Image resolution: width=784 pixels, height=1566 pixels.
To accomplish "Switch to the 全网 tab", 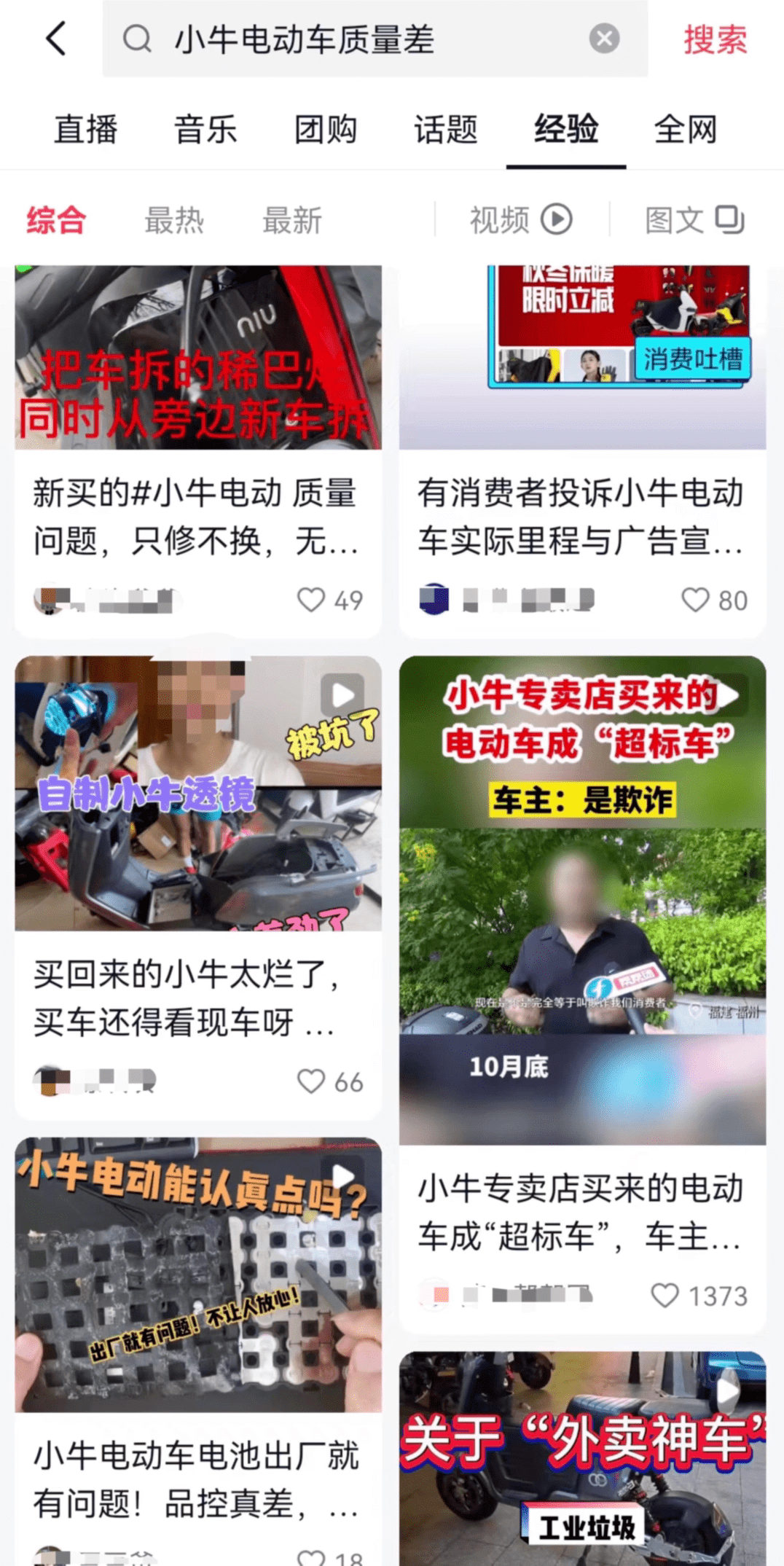I will coord(685,130).
